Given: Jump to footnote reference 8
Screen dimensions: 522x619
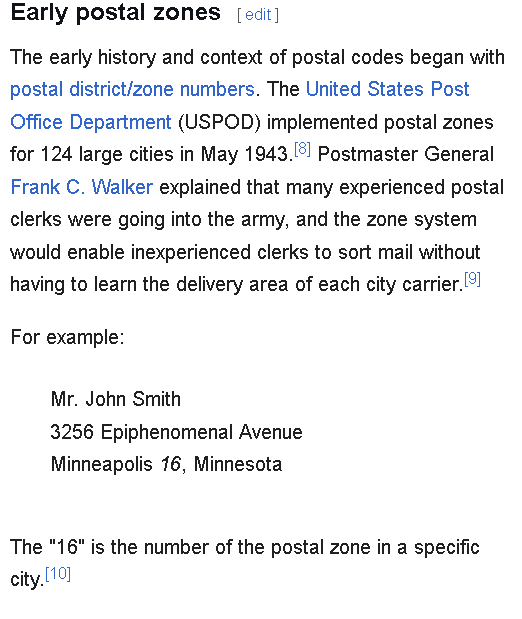Looking at the screenshot, I should [302, 149].
